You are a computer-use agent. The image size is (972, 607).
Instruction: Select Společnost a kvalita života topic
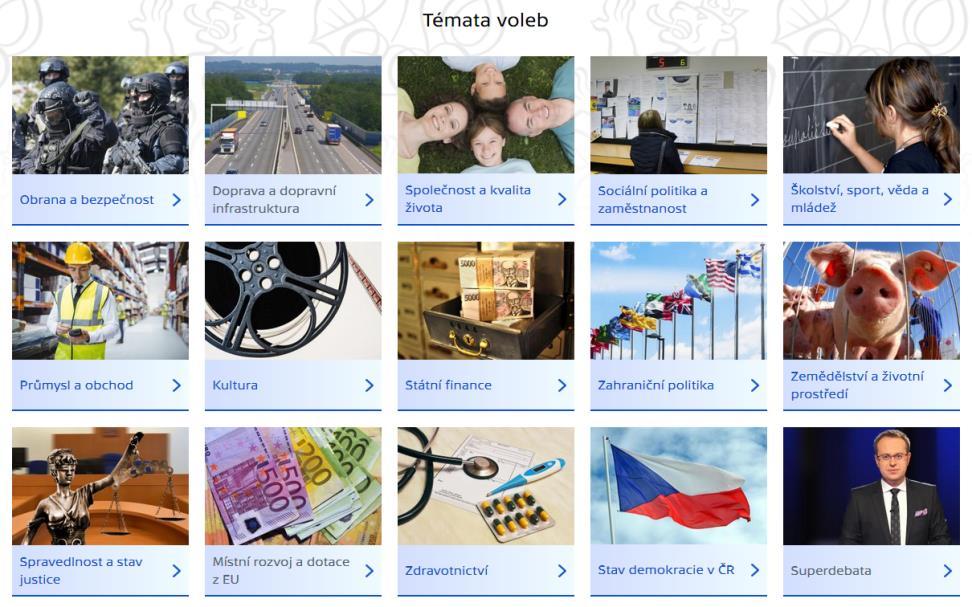485,199
